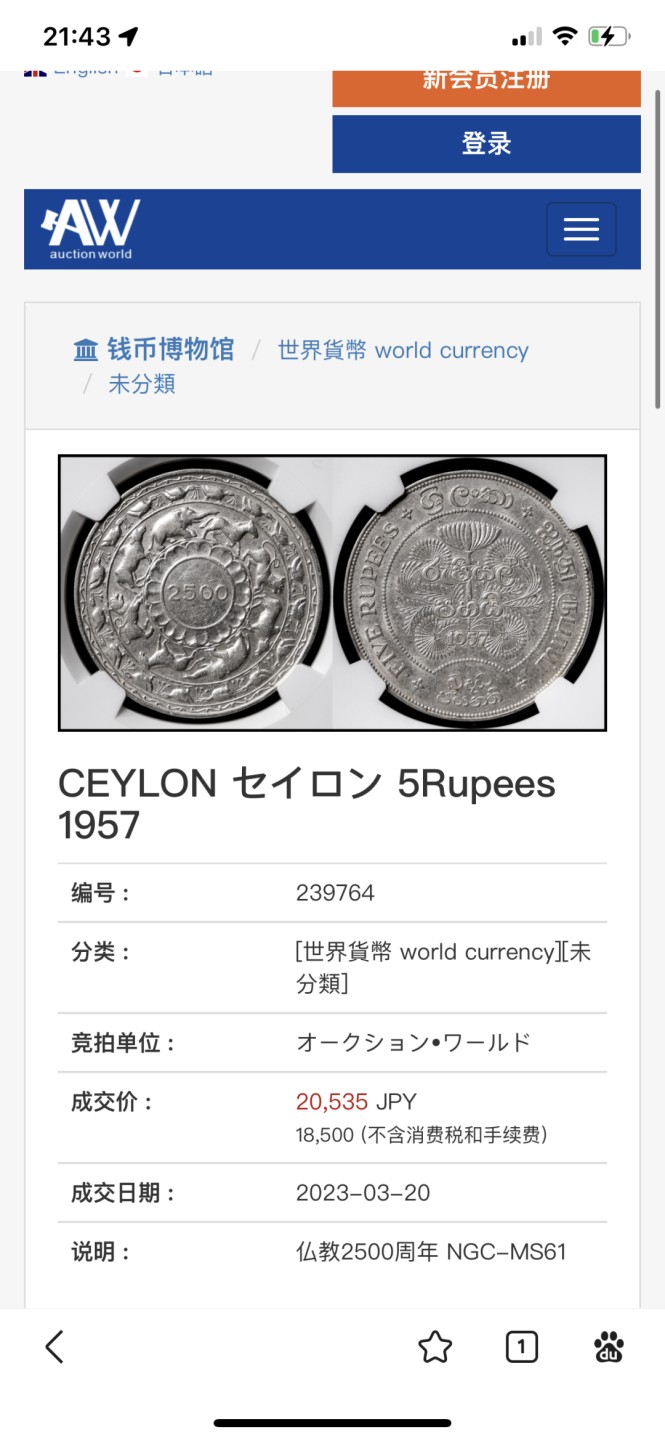Open the browser tabs switcher
This screenshot has width=665, height=1440.
click(x=521, y=1347)
